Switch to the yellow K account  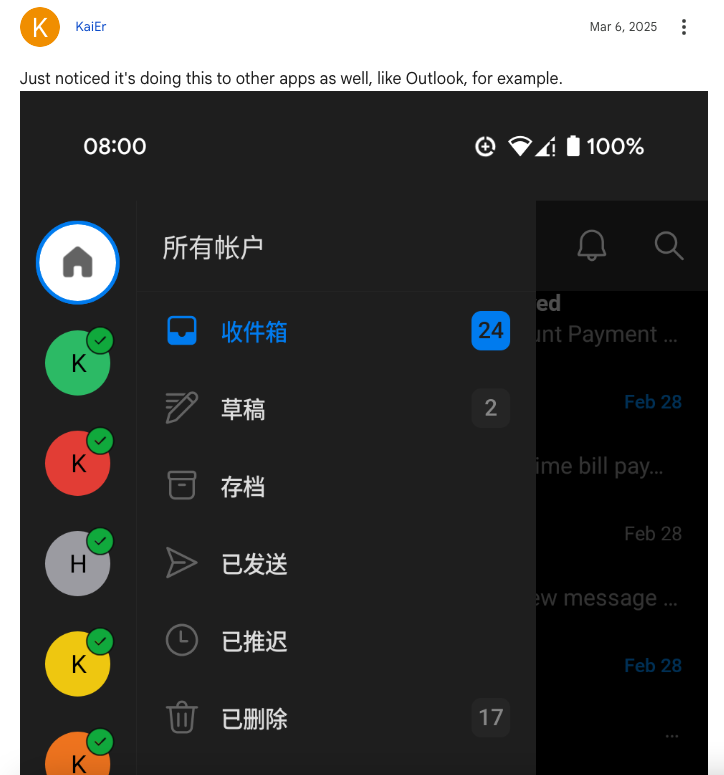coord(77,662)
